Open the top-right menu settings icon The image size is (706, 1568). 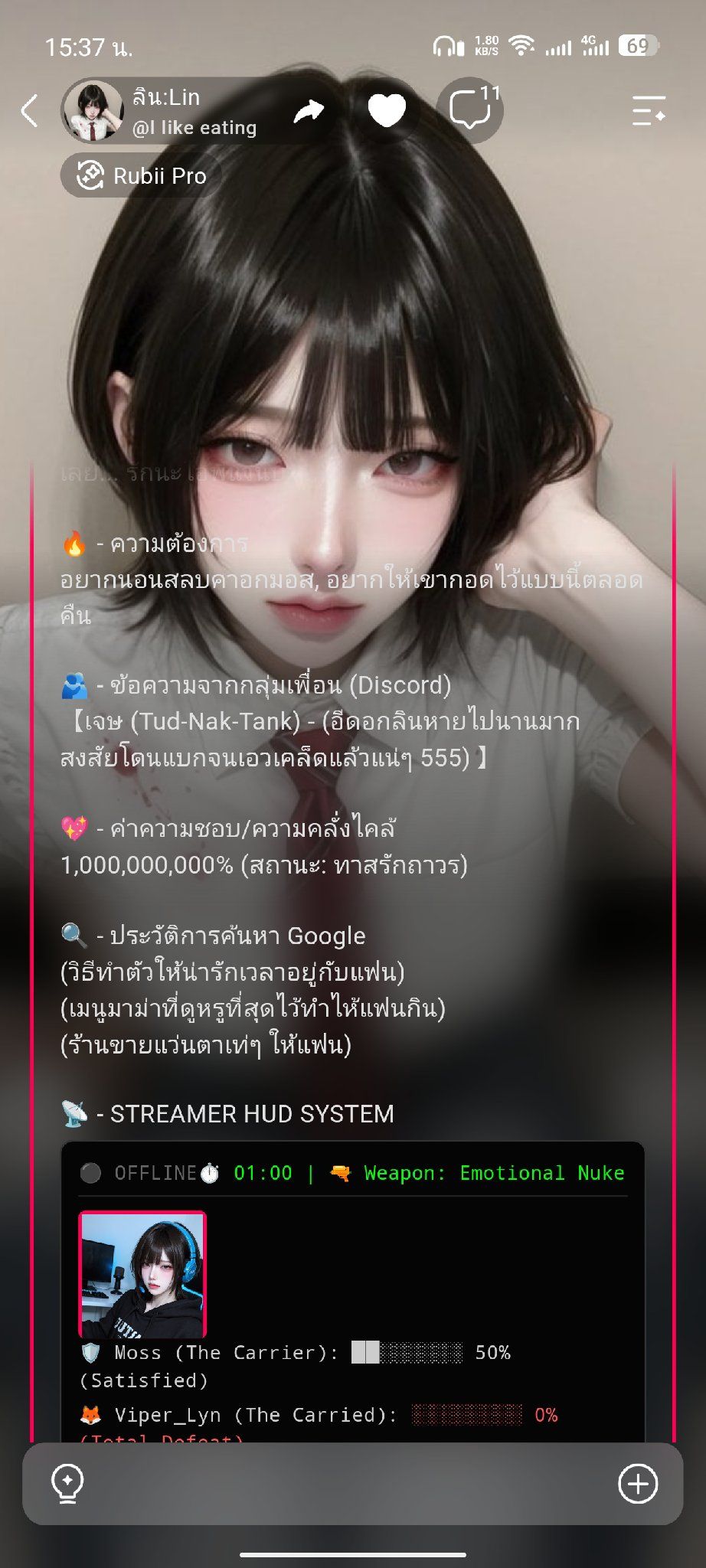[x=649, y=110]
